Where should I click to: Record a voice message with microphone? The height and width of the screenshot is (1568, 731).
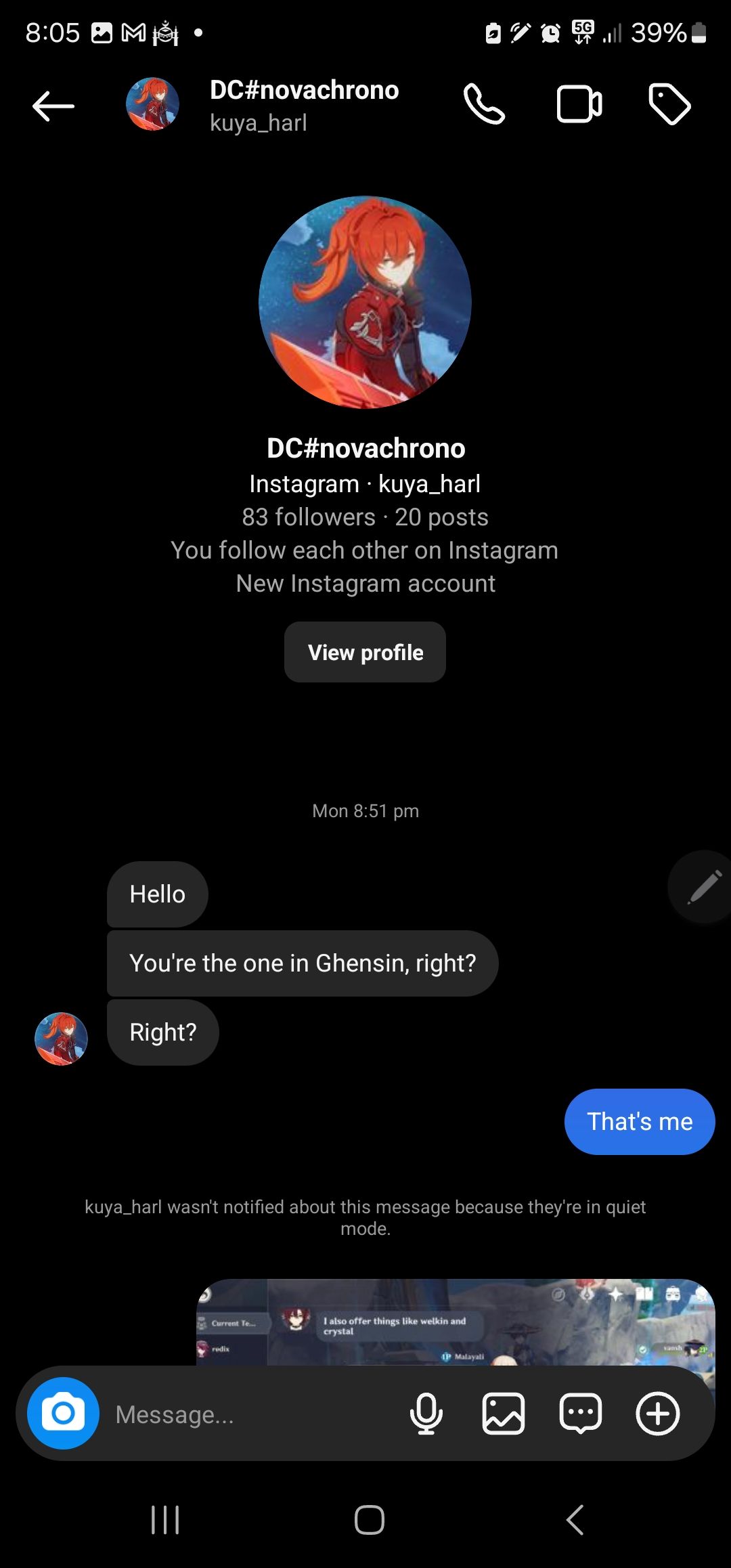point(426,1414)
